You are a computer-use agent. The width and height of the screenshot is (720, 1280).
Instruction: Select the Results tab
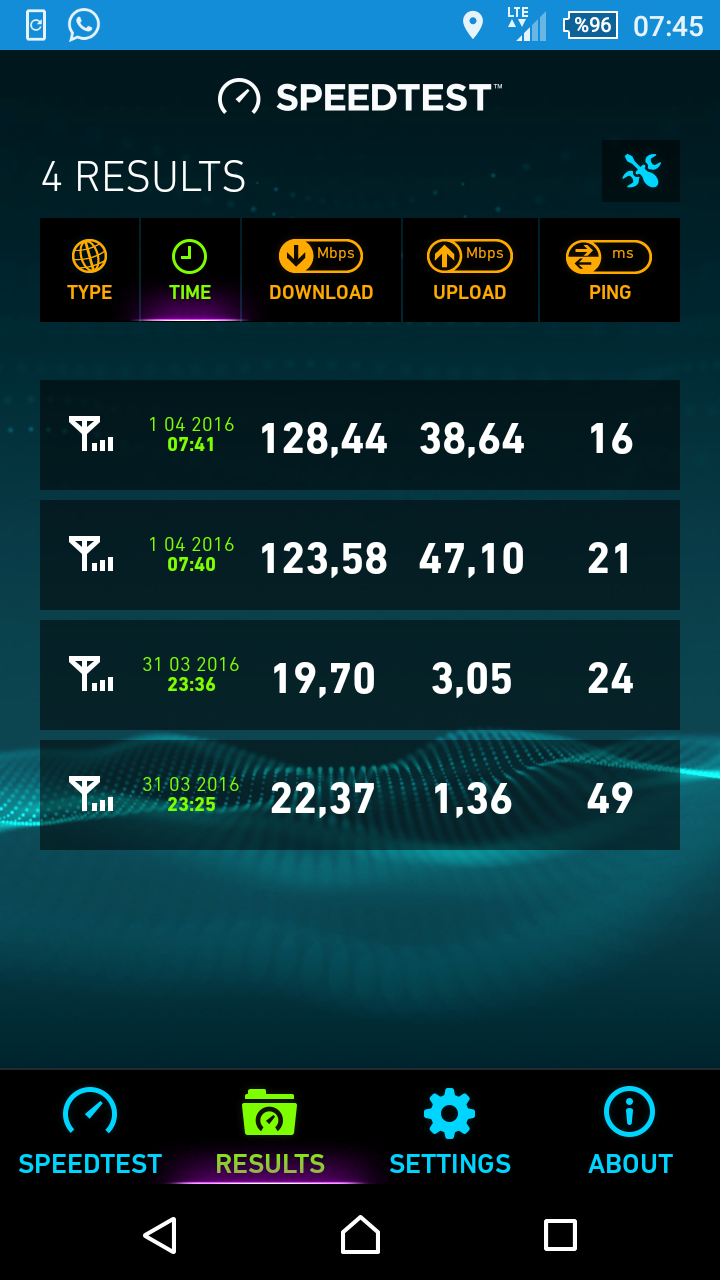tap(270, 1130)
